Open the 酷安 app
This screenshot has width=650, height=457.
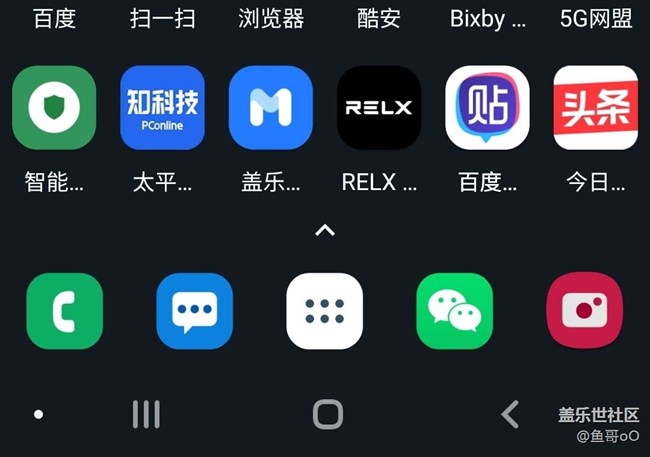[379, 18]
